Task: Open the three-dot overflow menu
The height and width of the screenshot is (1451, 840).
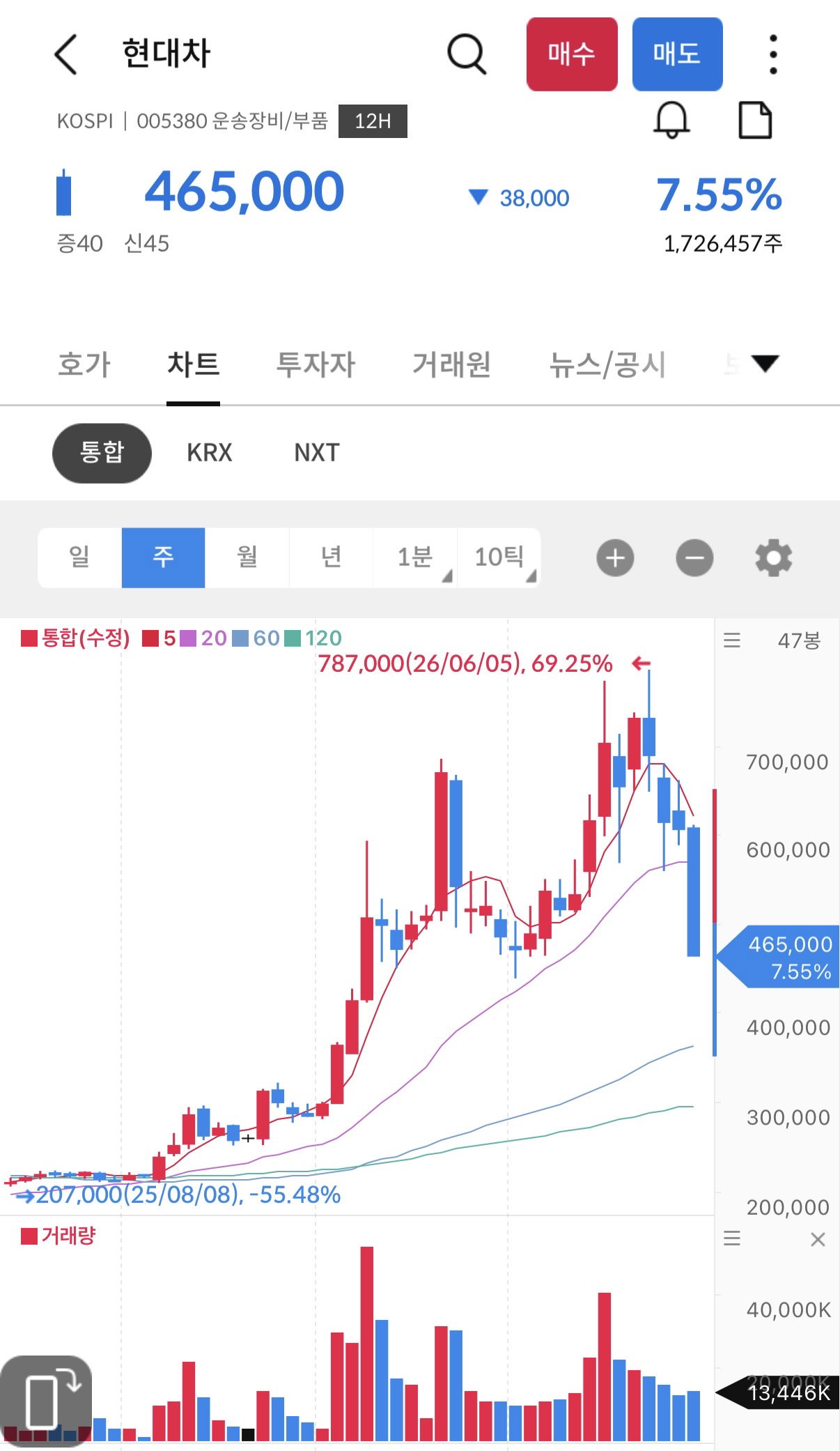Action: click(772, 54)
